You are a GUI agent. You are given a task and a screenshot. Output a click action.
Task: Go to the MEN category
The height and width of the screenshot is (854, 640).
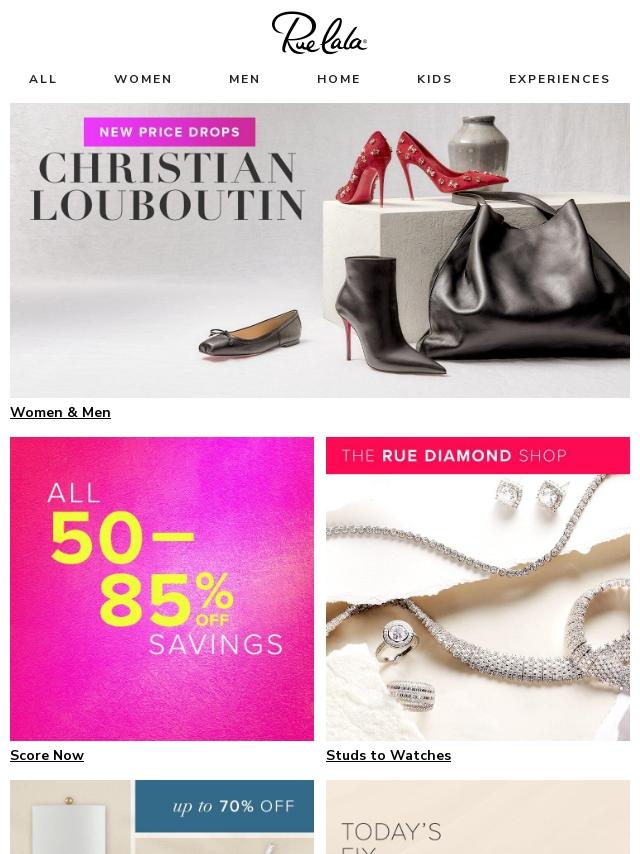(244, 79)
